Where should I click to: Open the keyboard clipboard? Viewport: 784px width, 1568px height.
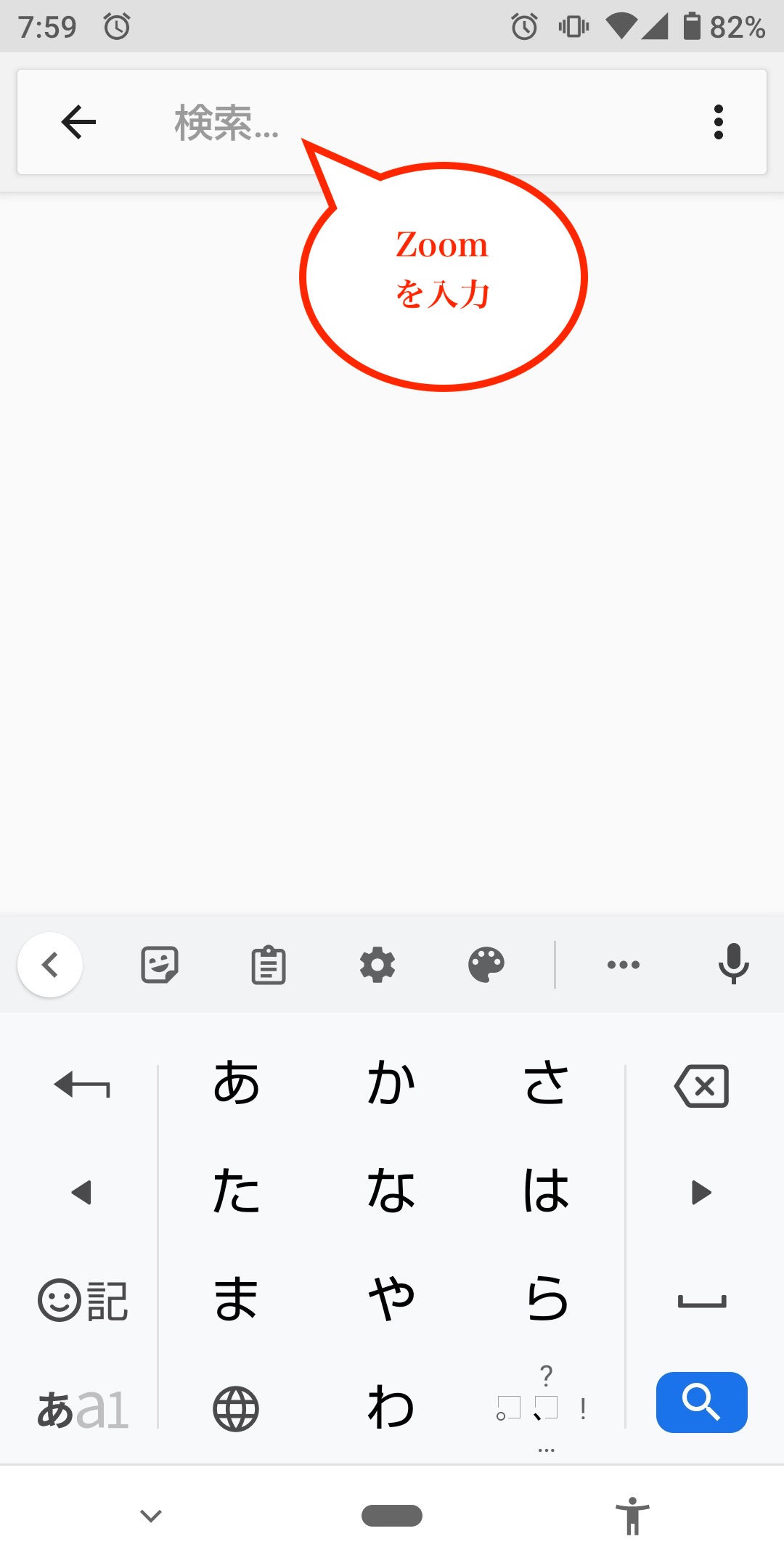coord(269,965)
